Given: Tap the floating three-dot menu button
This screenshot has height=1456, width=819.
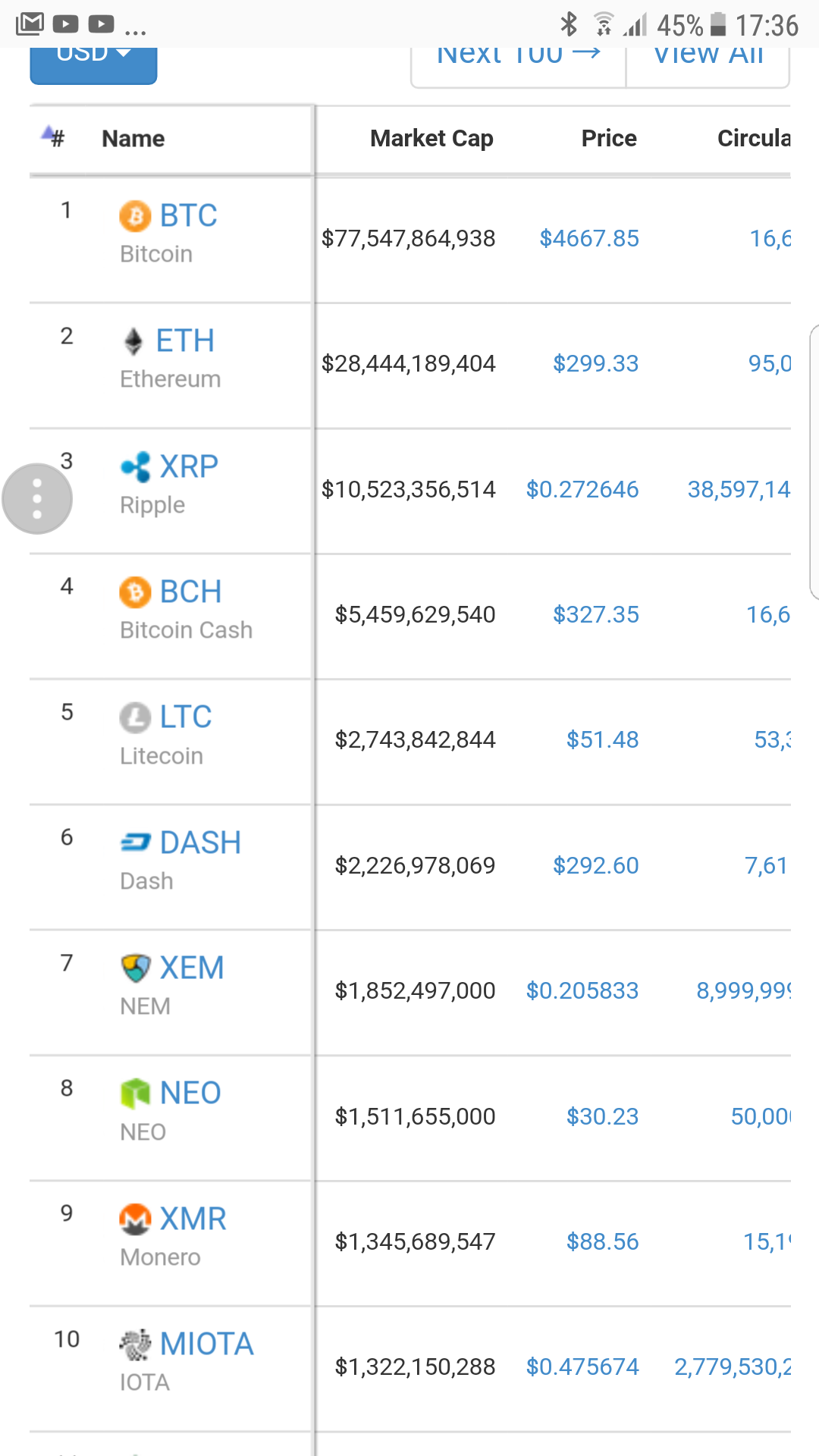Looking at the screenshot, I should pyautogui.click(x=37, y=499).
